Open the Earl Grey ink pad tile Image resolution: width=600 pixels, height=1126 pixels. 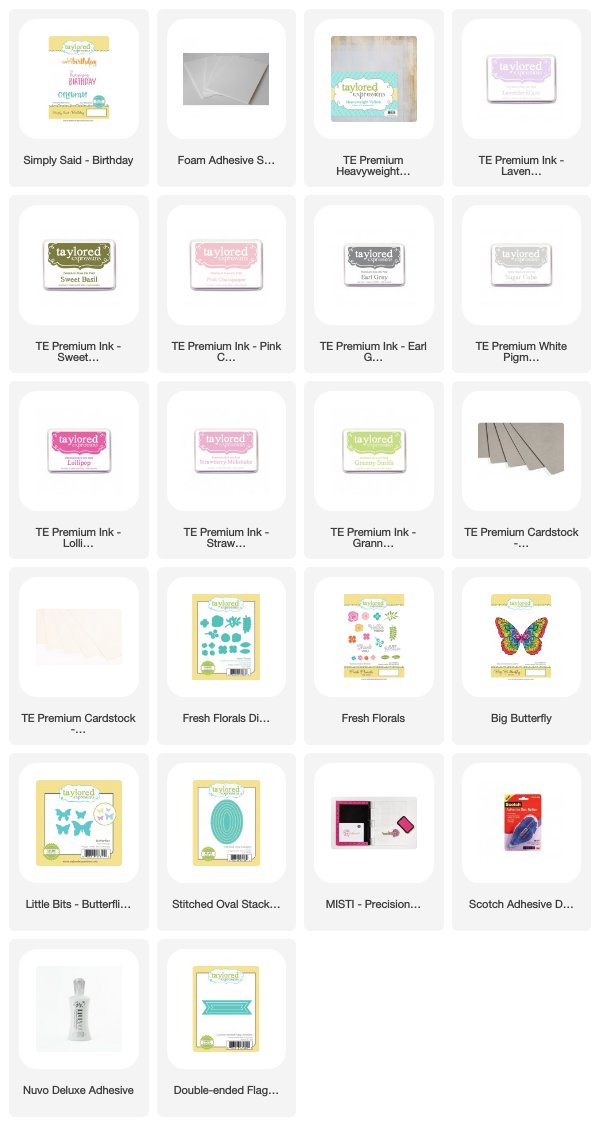373,284
